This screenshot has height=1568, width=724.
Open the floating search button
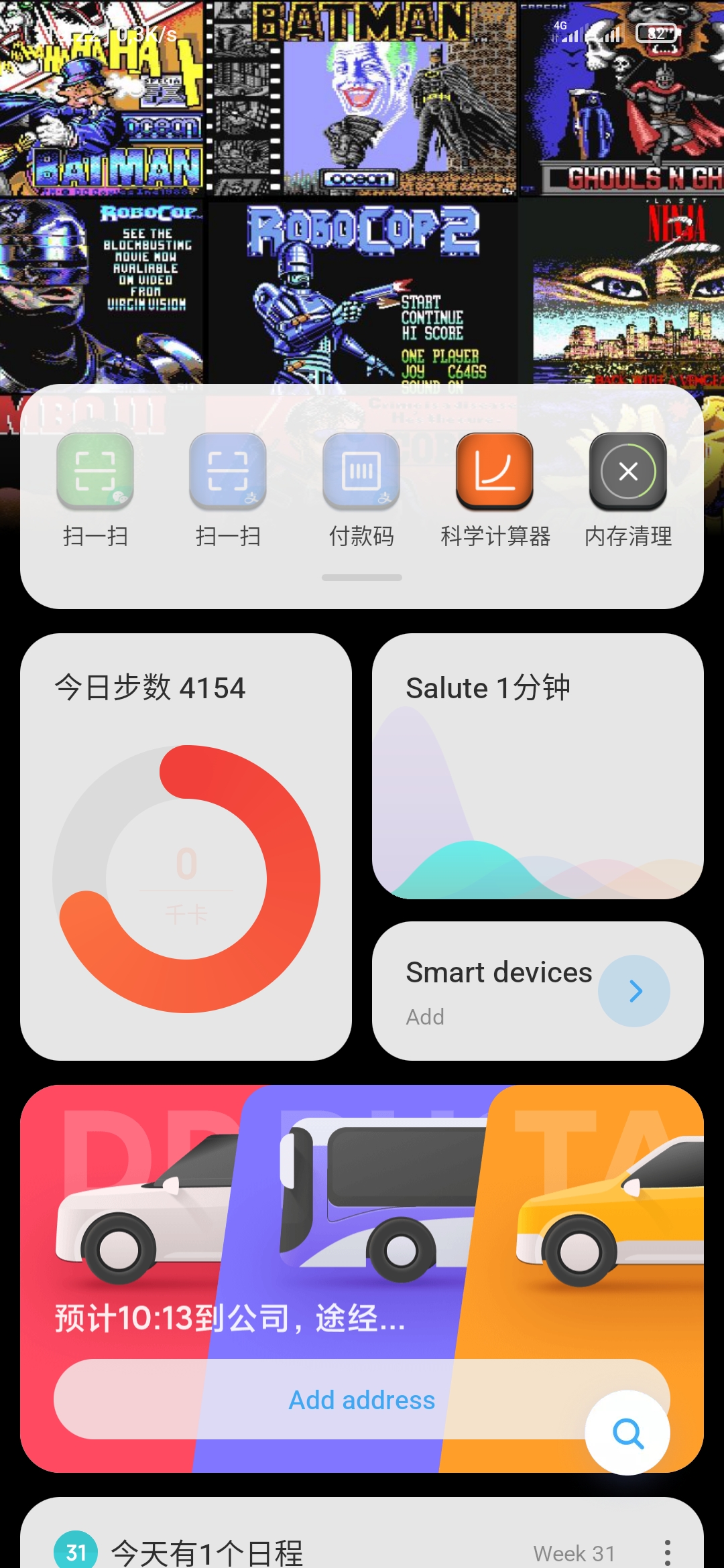pyautogui.click(x=627, y=1433)
